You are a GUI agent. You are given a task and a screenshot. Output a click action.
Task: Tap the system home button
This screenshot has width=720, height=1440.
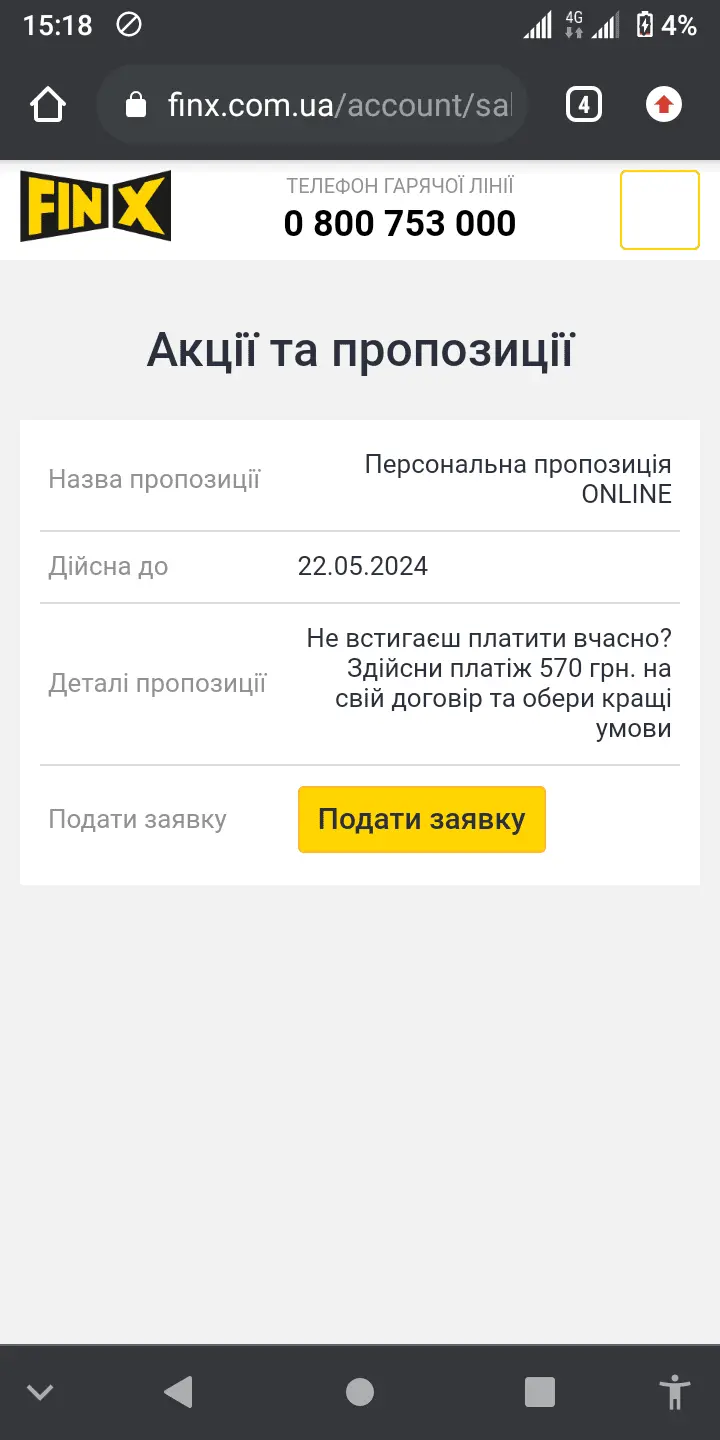click(x=360, y=1392)
